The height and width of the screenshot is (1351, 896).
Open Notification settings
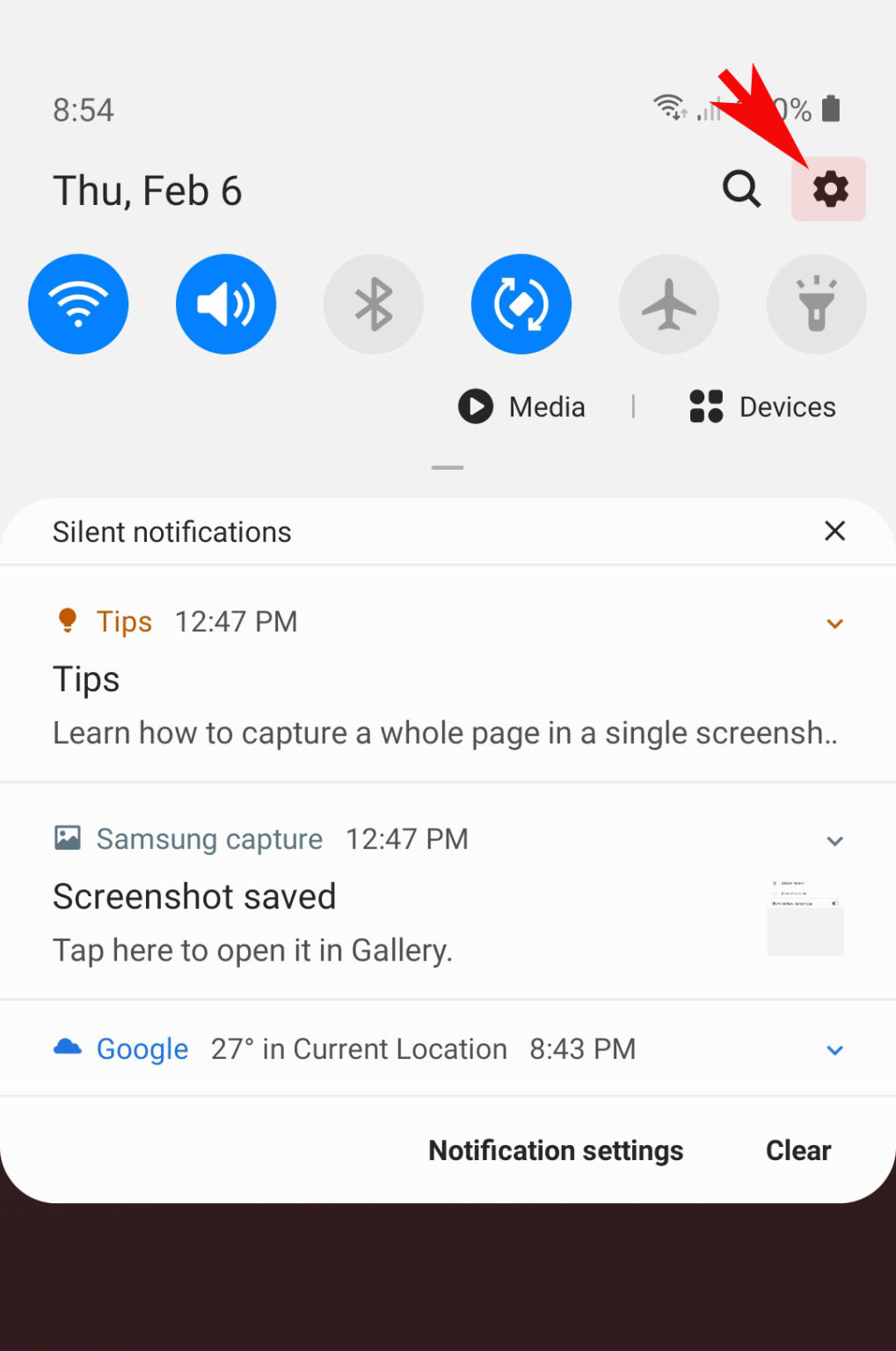555,1150
